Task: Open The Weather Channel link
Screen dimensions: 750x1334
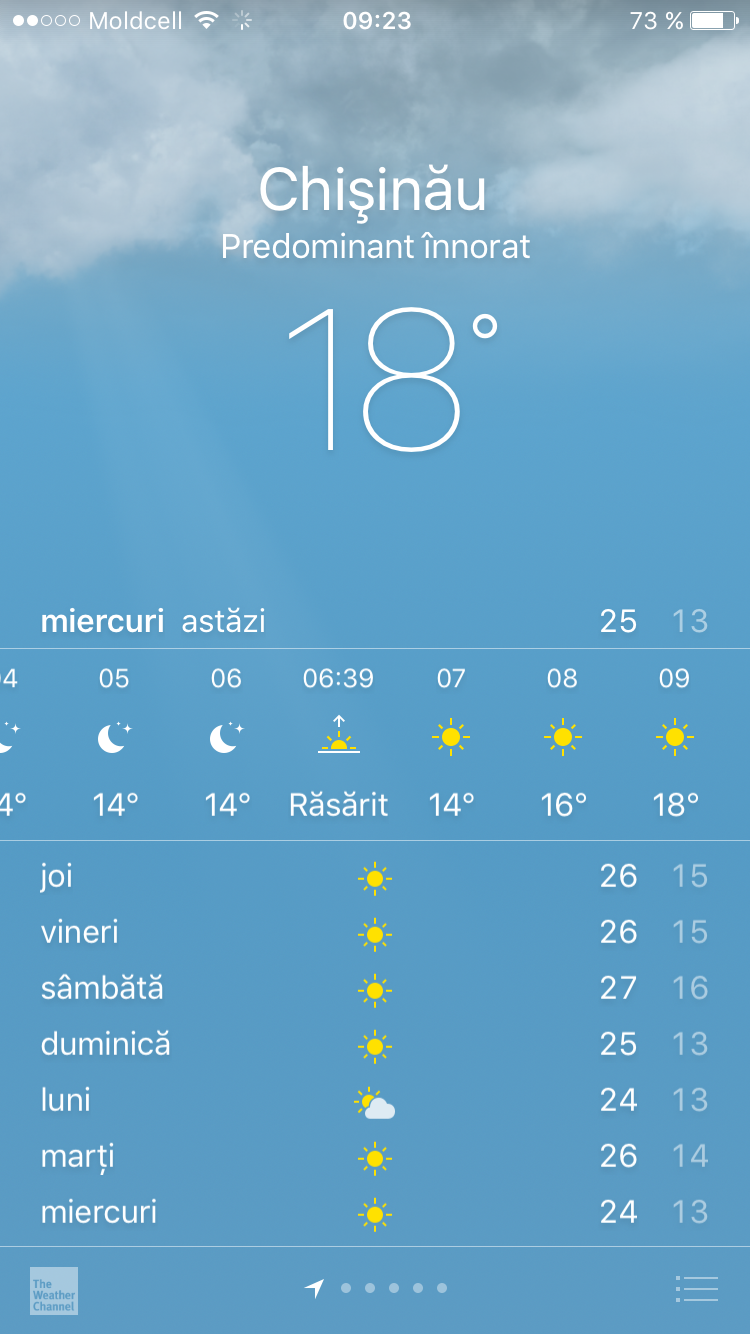Action: click(54, 1291)
